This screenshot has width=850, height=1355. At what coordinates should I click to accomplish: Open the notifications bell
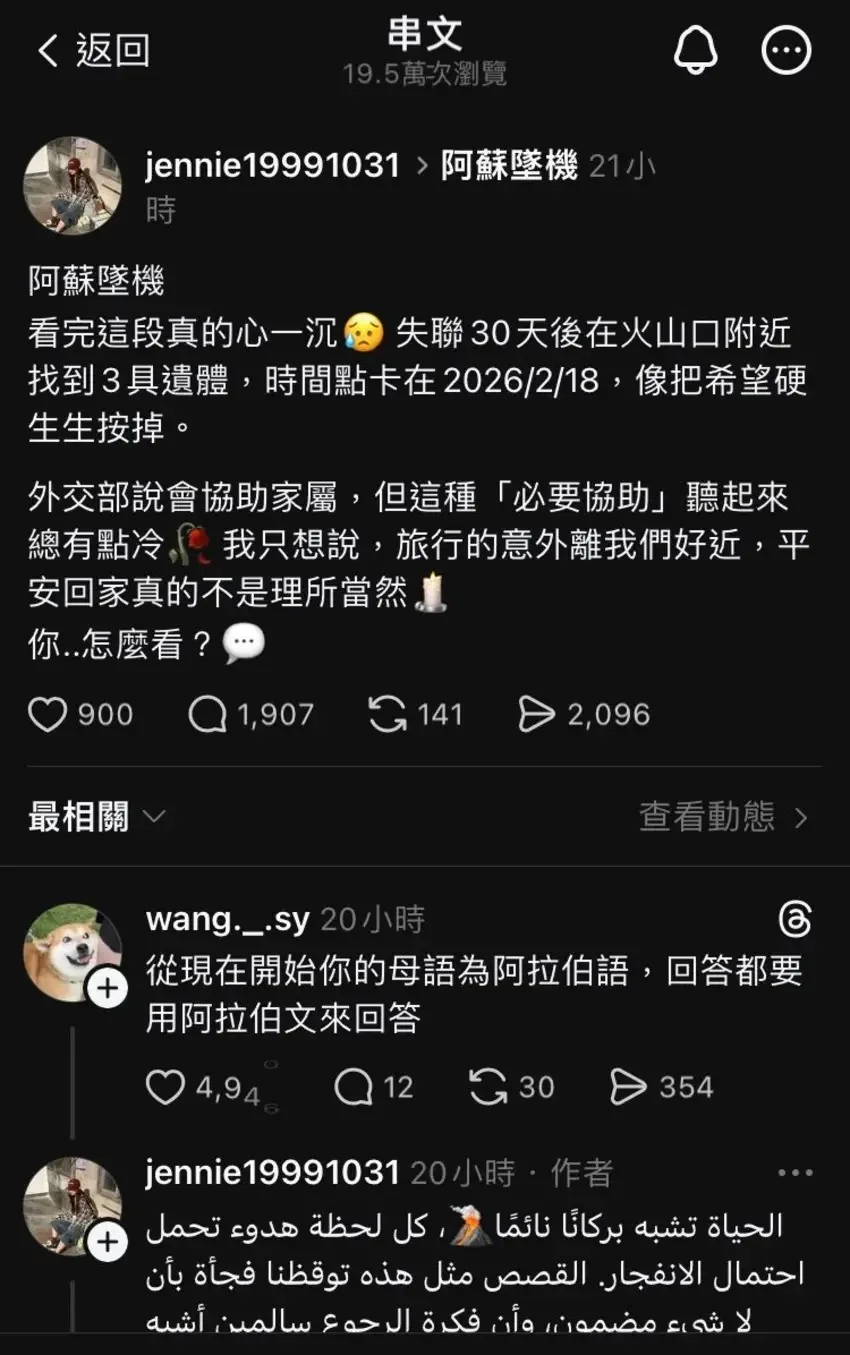(694, 50)
